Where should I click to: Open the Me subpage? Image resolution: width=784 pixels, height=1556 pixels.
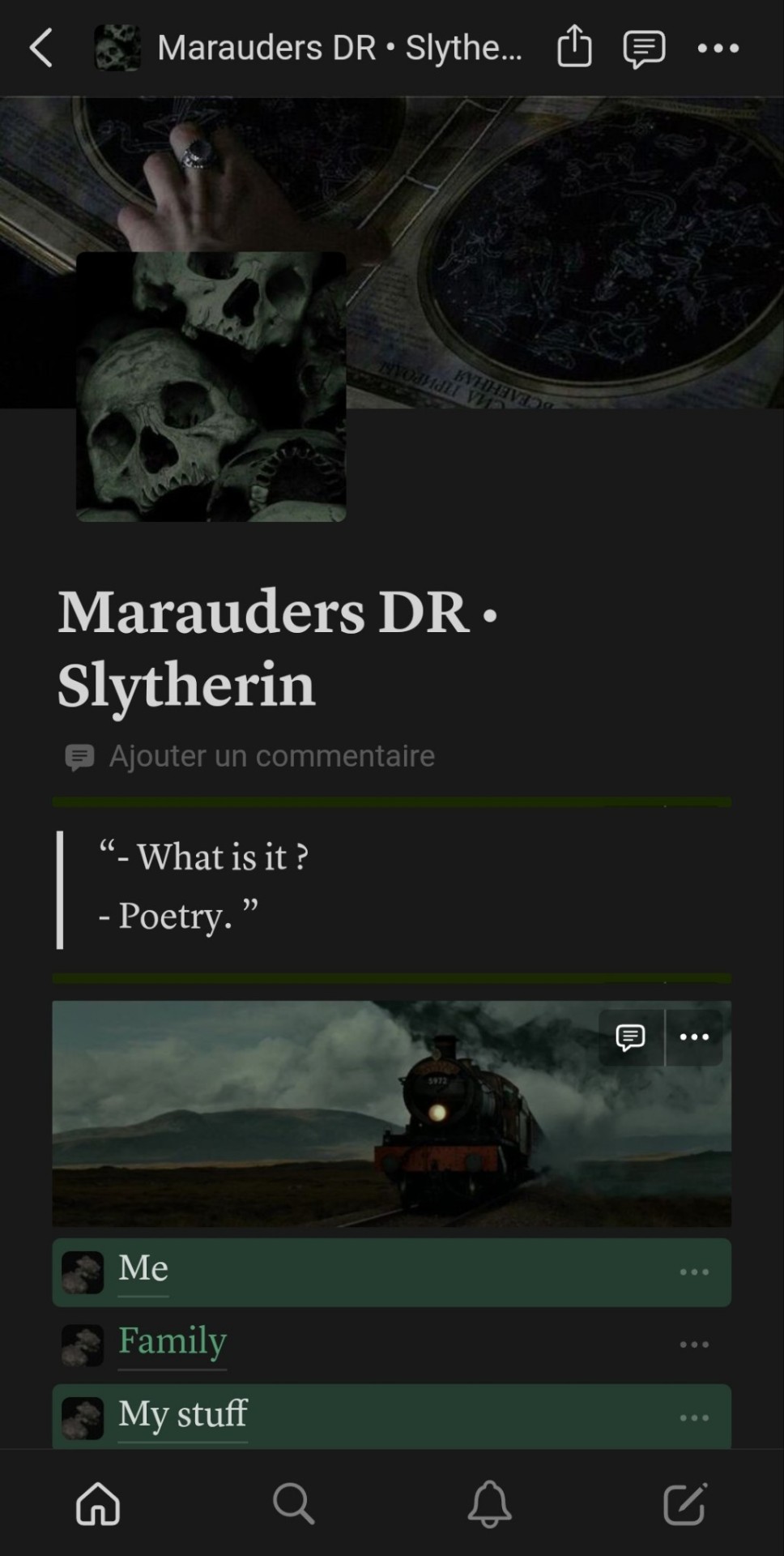point(143,1268)
